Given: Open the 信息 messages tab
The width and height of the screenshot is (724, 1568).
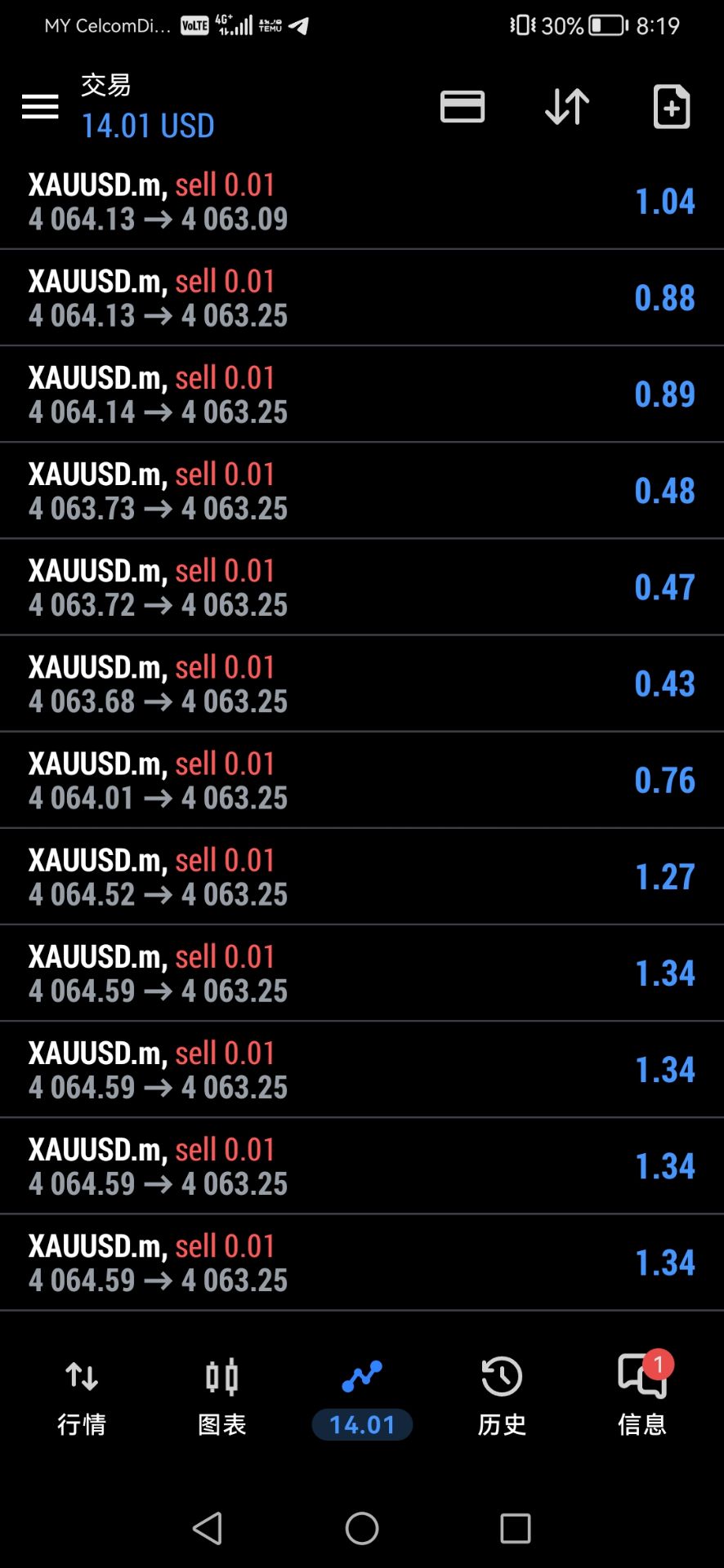Looking at the screenshot, I should click(x=642, y=1398).
